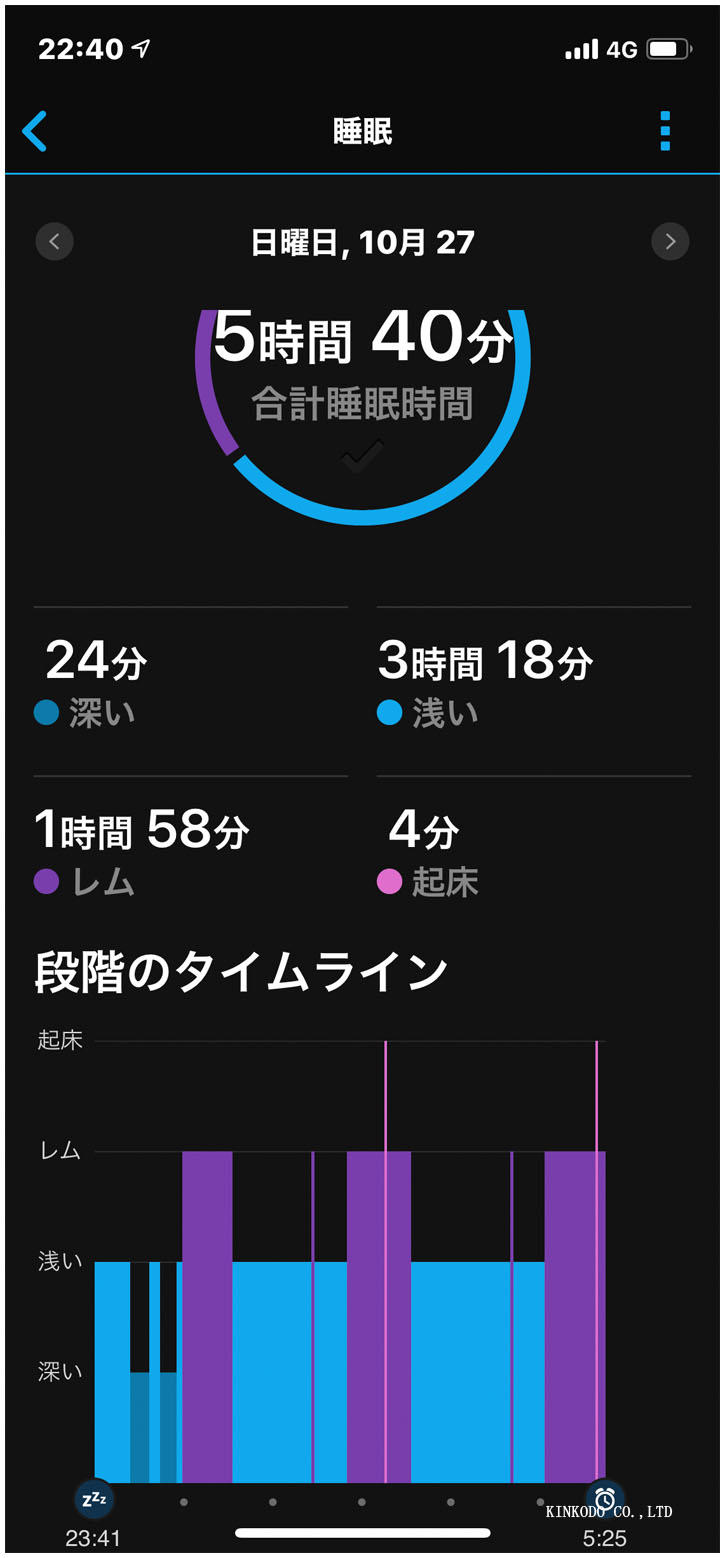
Task: Show the next day's sleep data
Action: (670, 241)
